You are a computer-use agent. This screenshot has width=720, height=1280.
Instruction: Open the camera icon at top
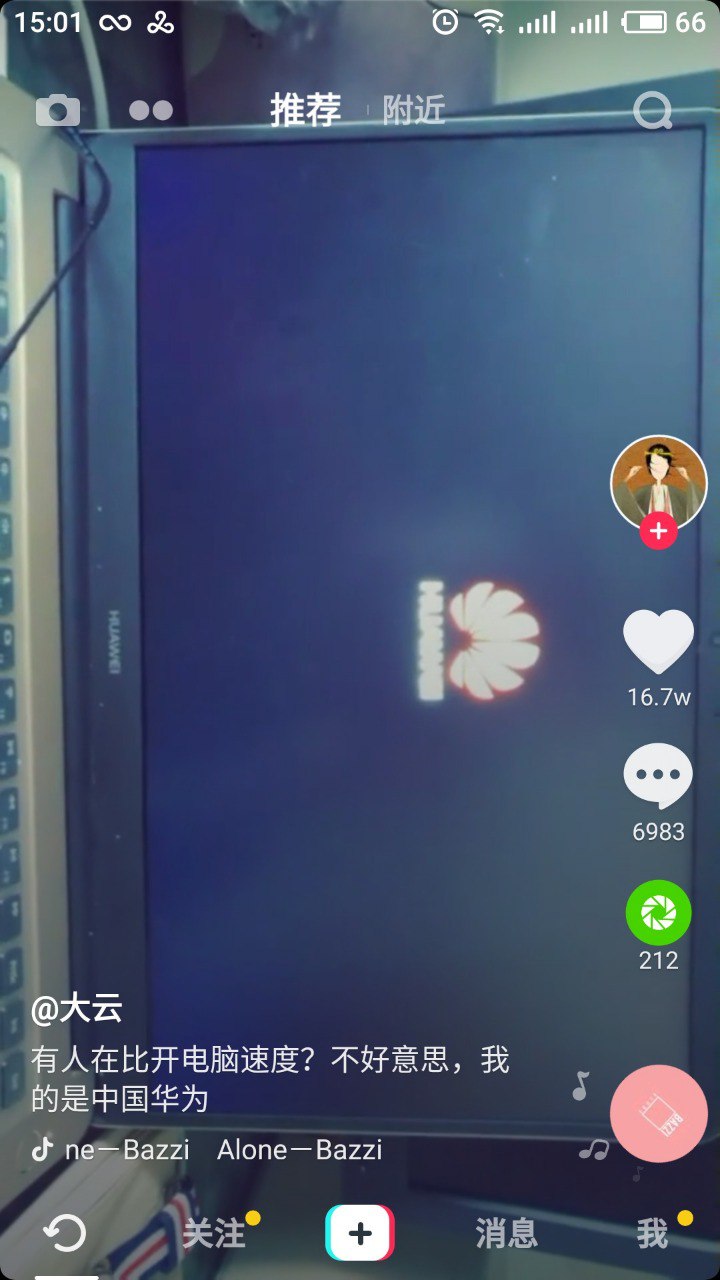pyautogui.click(x=58, y=110)
